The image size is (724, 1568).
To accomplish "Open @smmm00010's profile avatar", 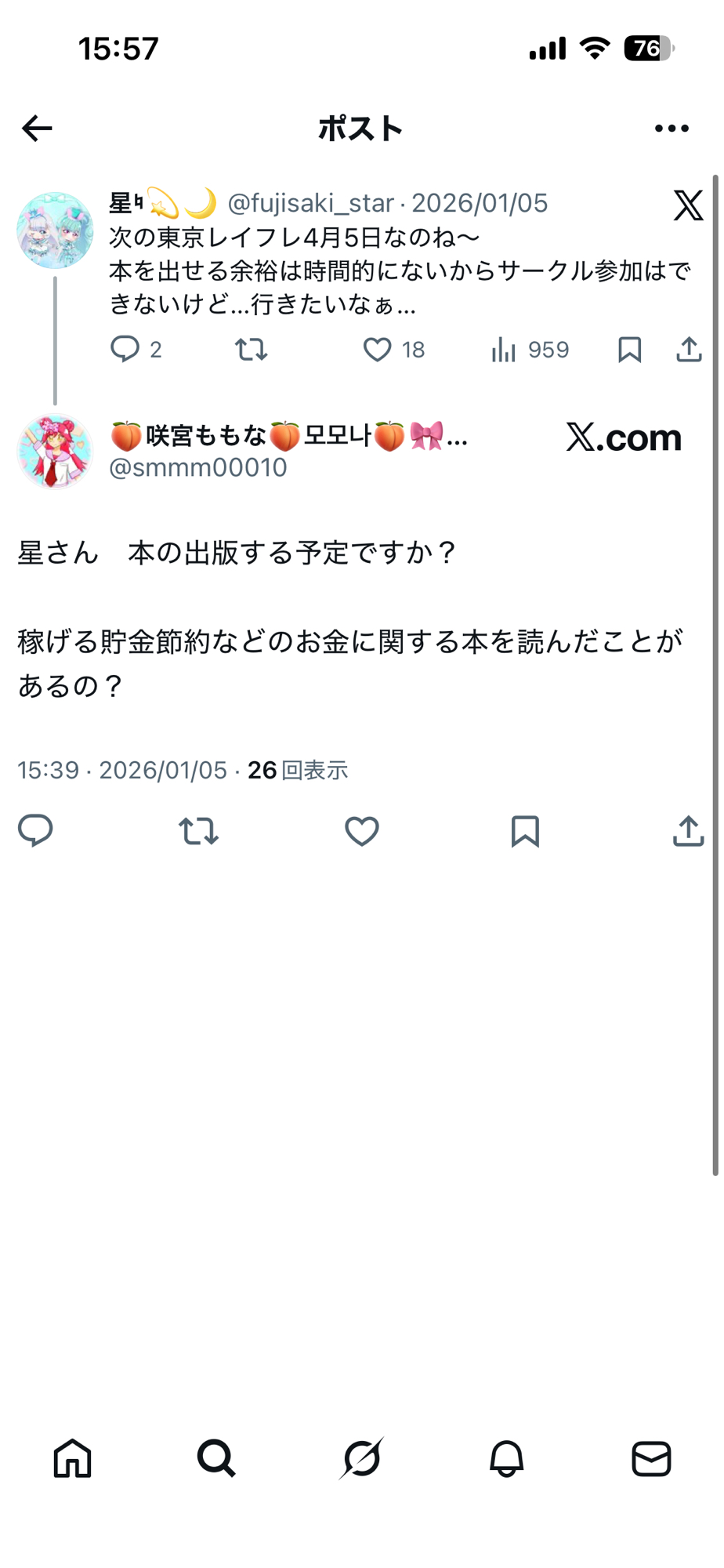I will tap(55, 452).
